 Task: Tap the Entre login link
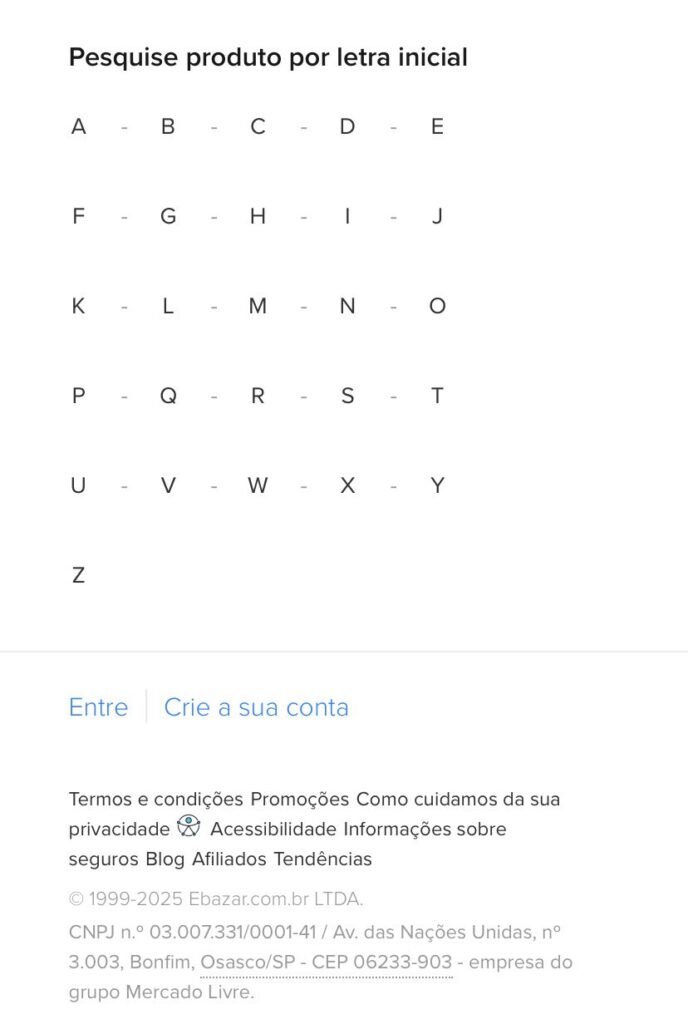pyautogui.click(x=98, y=708)
